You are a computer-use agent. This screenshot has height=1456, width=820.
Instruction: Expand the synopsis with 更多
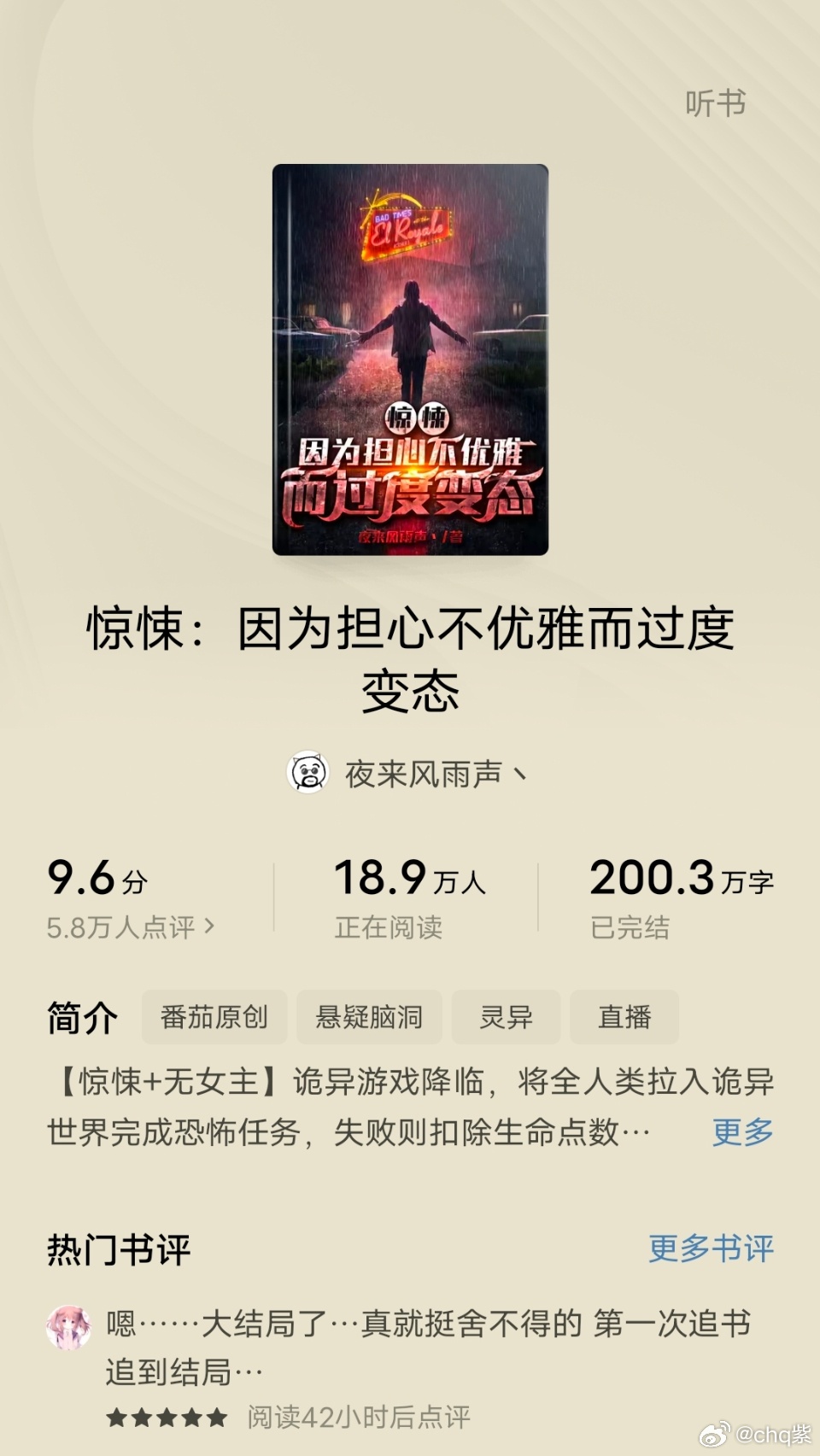(x=742, y=1132)
